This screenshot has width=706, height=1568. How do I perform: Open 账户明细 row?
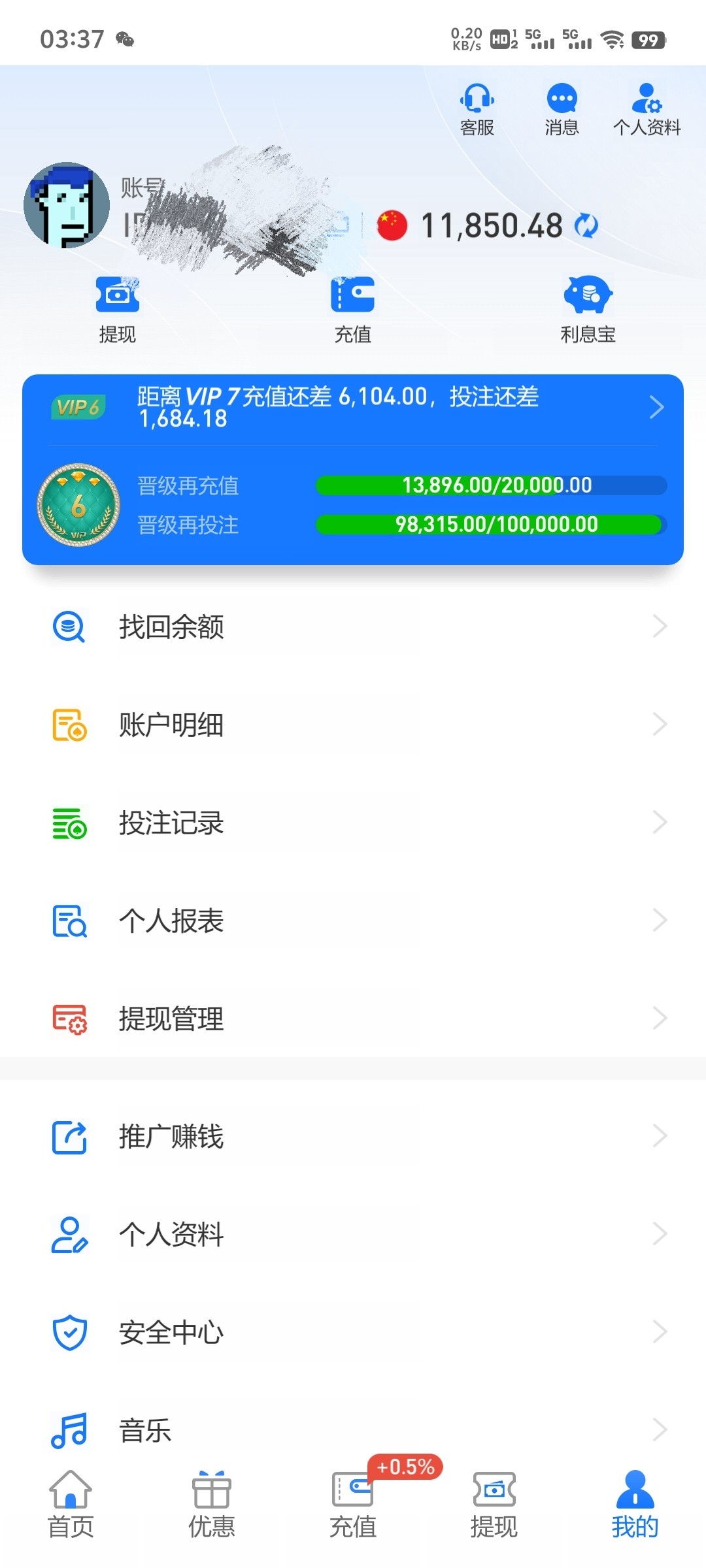click(353, 725)
